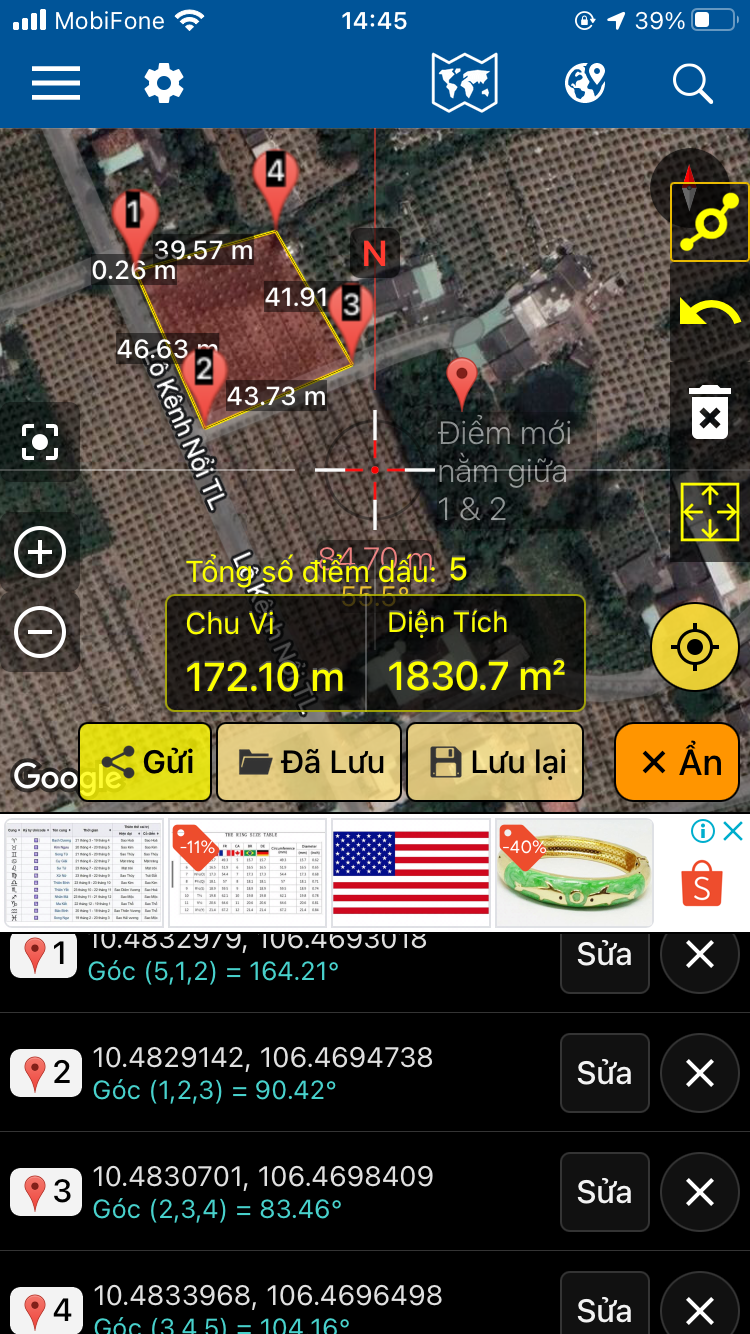
Task: Delete all marked points
Action: click(x=710, y=412)
